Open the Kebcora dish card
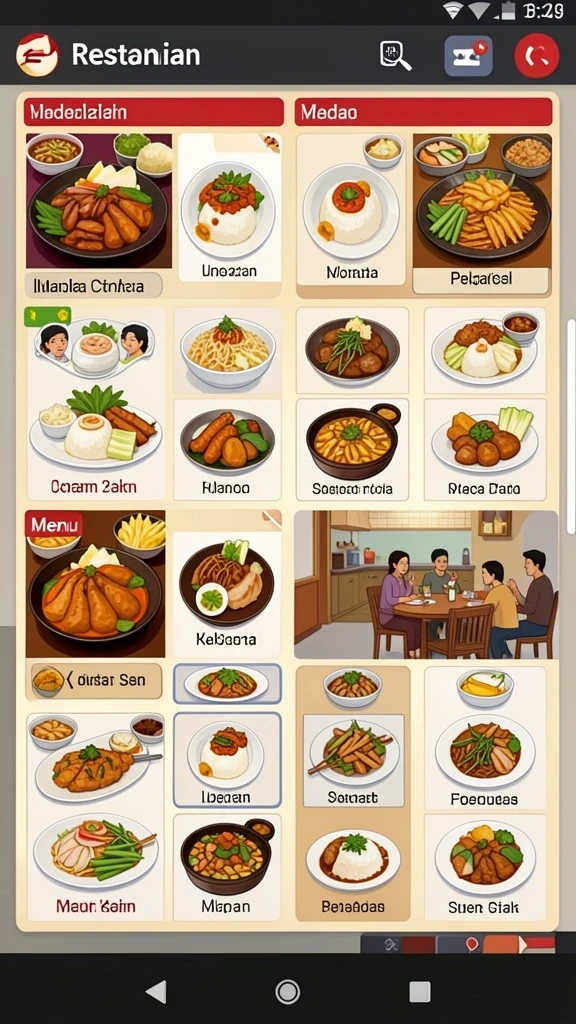 pyautogui.click(x=227, y=592)
